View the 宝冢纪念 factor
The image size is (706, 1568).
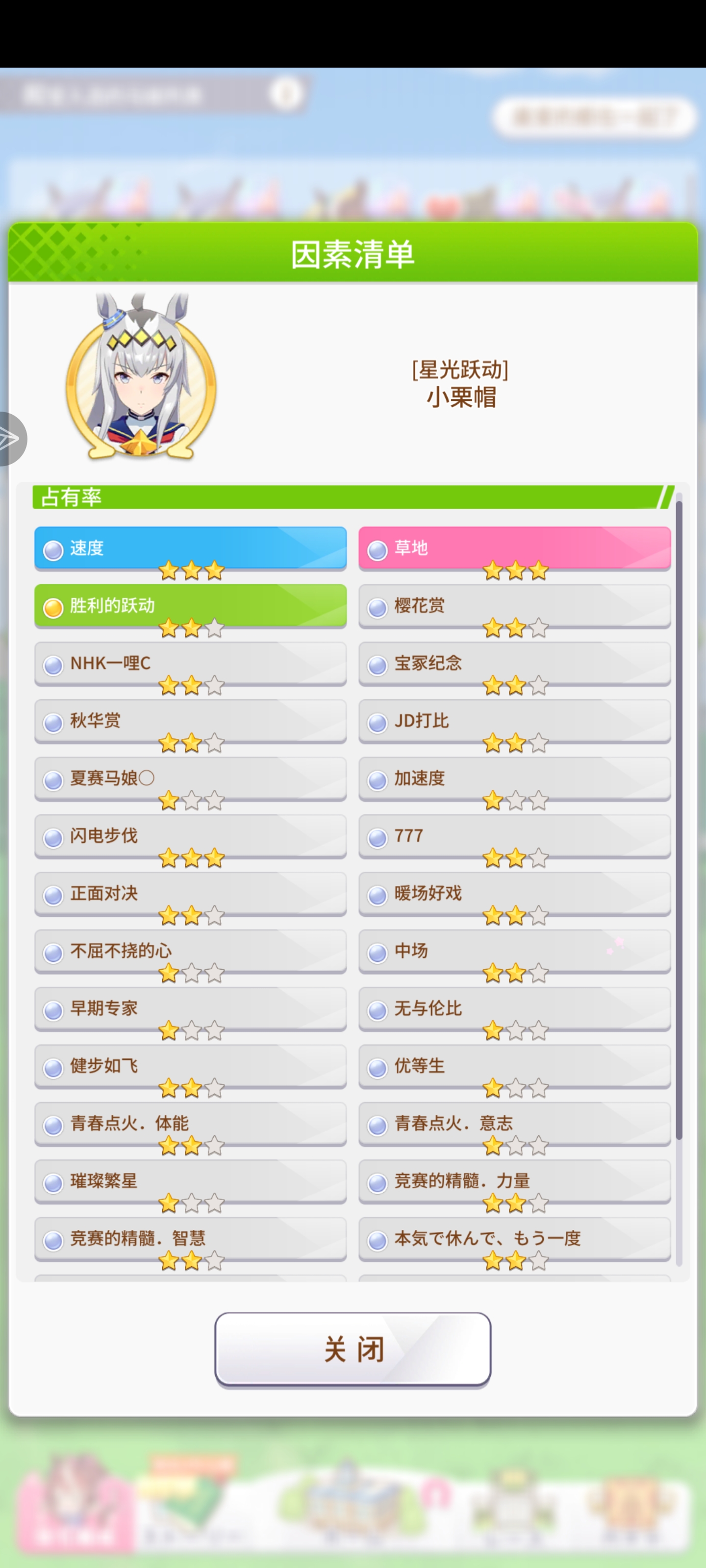514,663
